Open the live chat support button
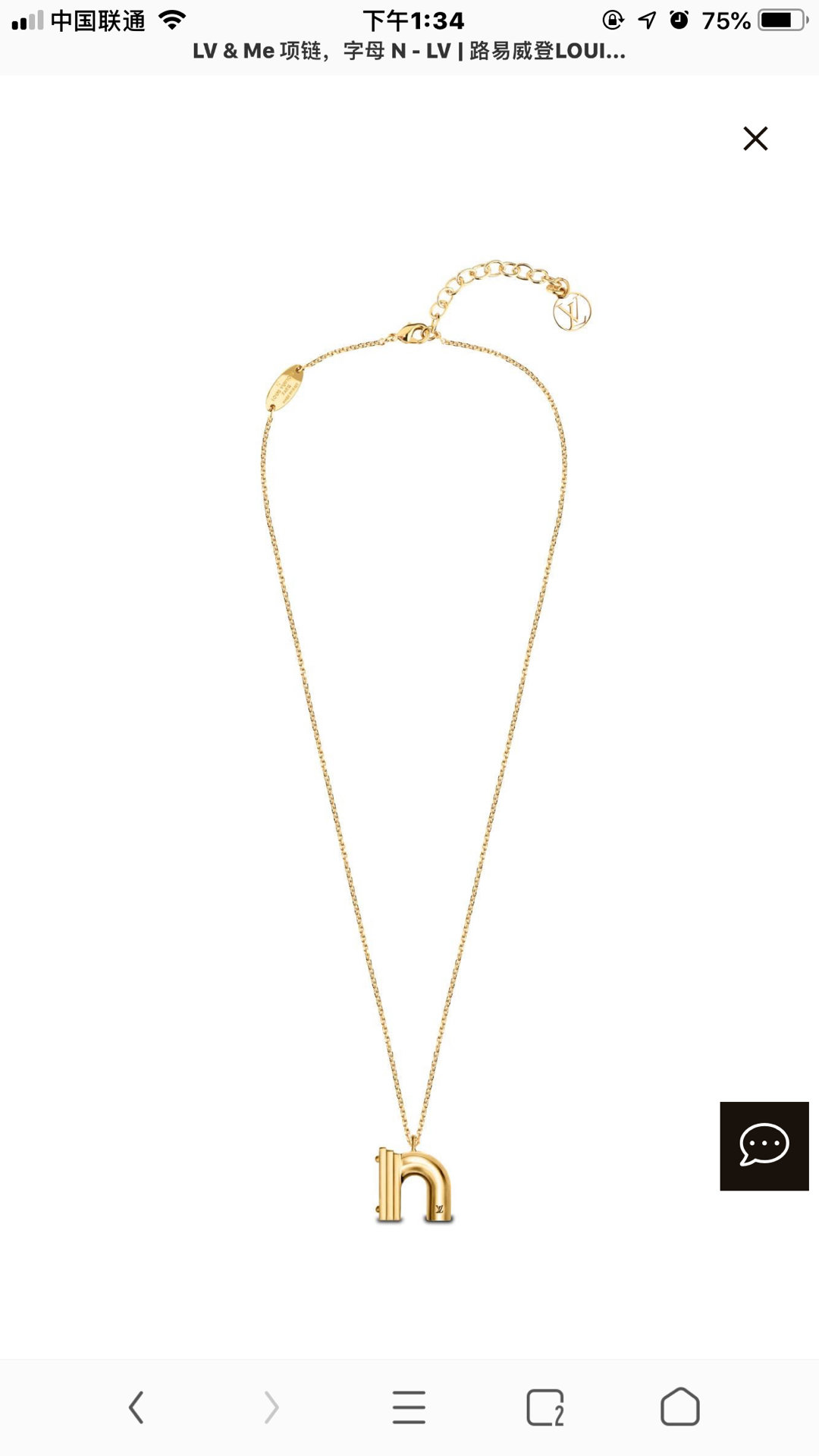819x1456 pixels. click(x=764, y=1146)
